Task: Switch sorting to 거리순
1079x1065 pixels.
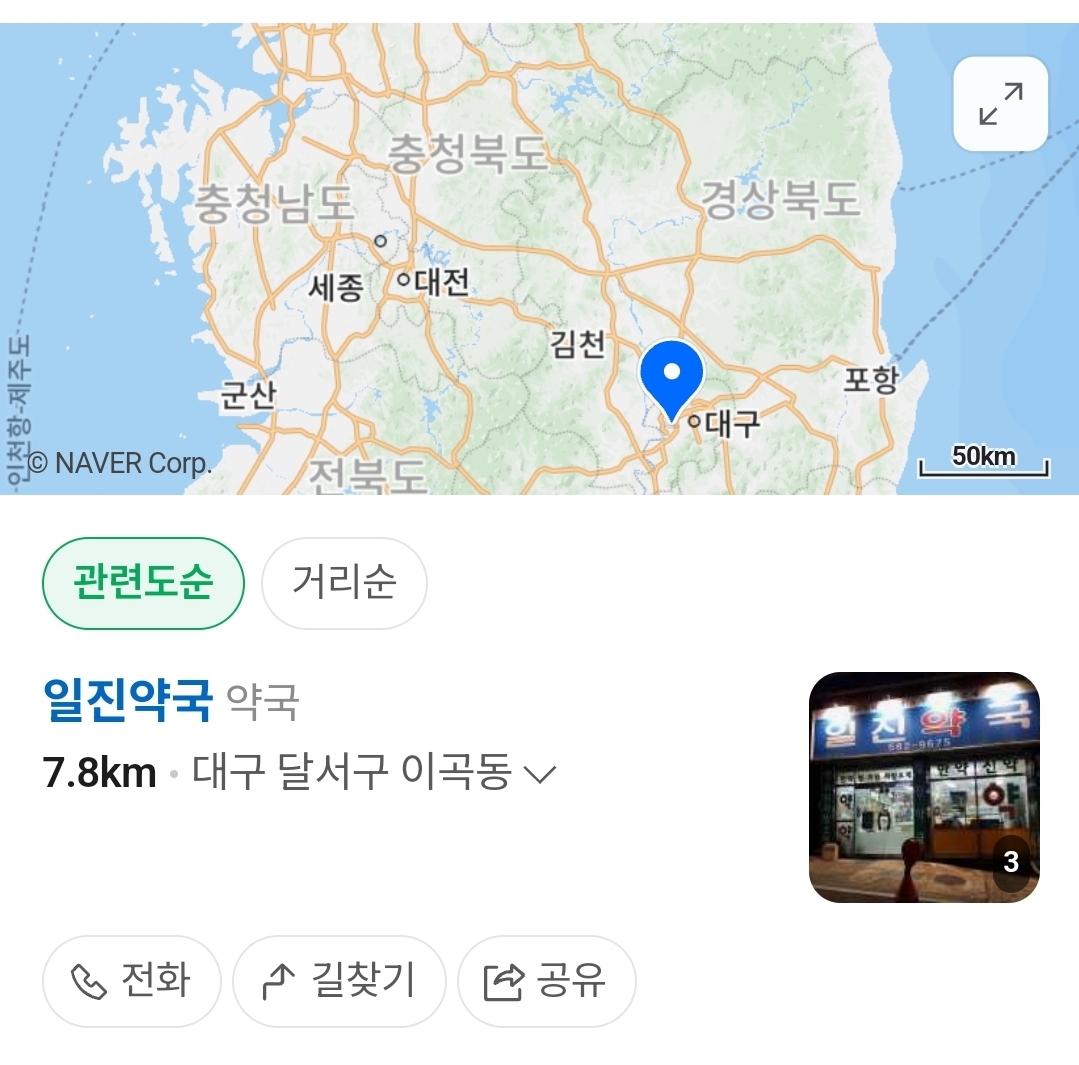Action: coord(344,583)
